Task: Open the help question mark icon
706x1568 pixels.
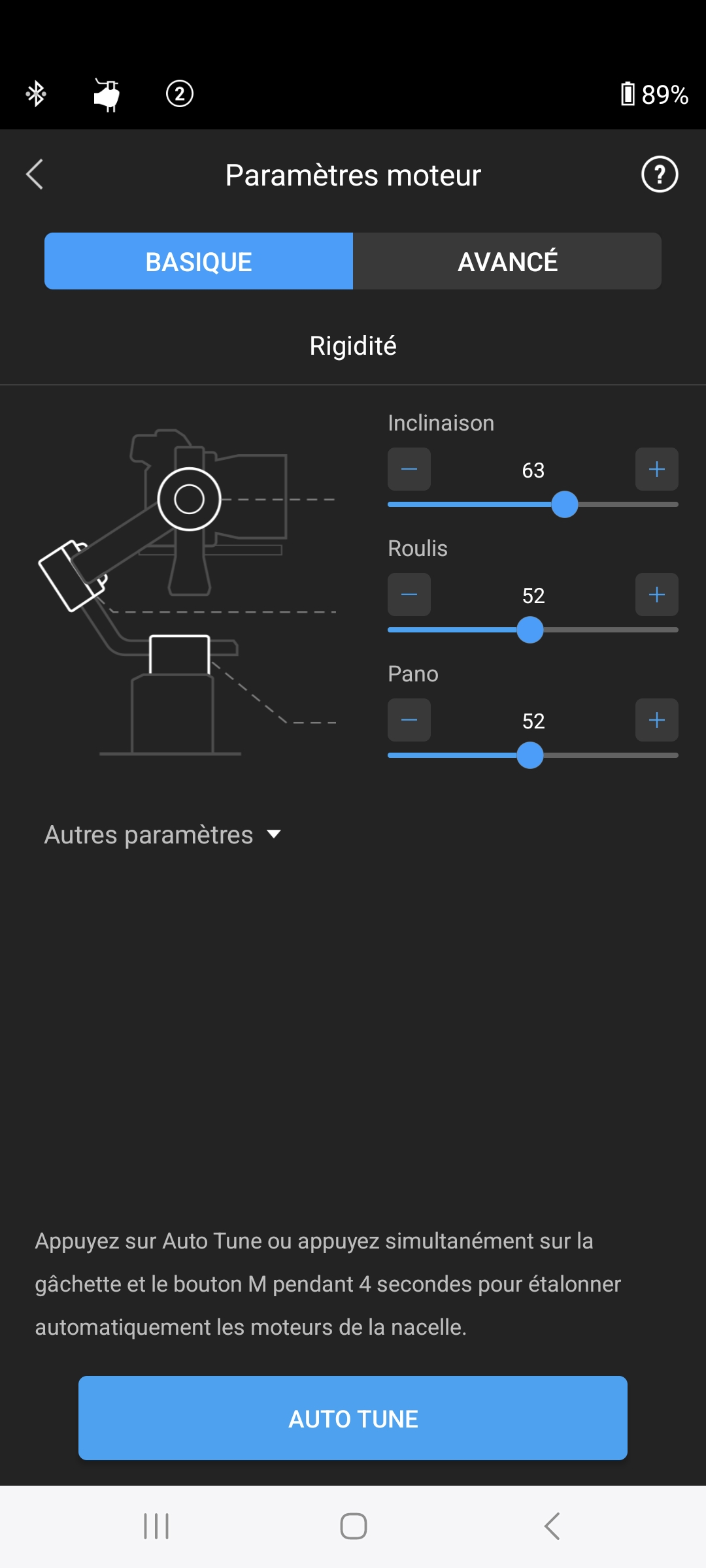Action: pos(660,174)
